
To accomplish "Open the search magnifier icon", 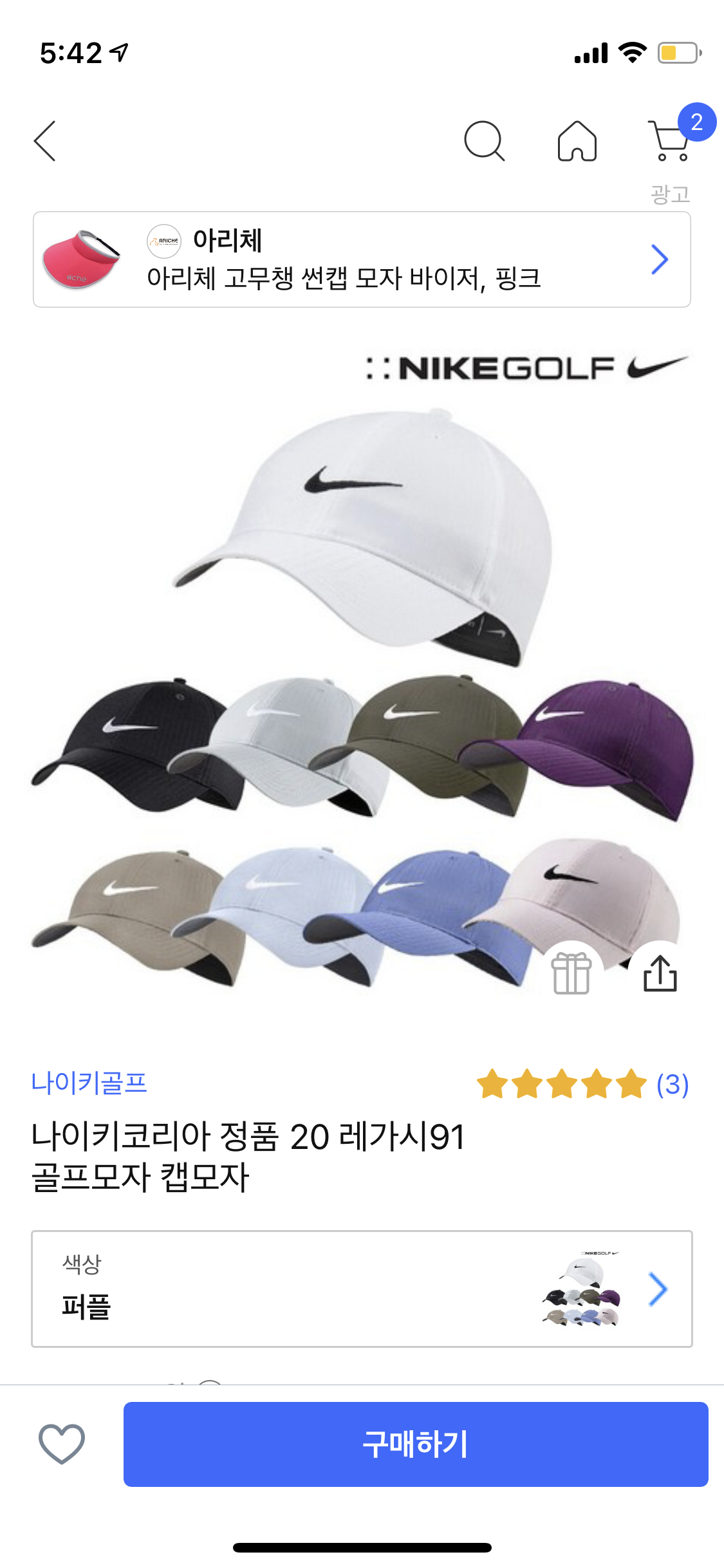I will (484, 140).
